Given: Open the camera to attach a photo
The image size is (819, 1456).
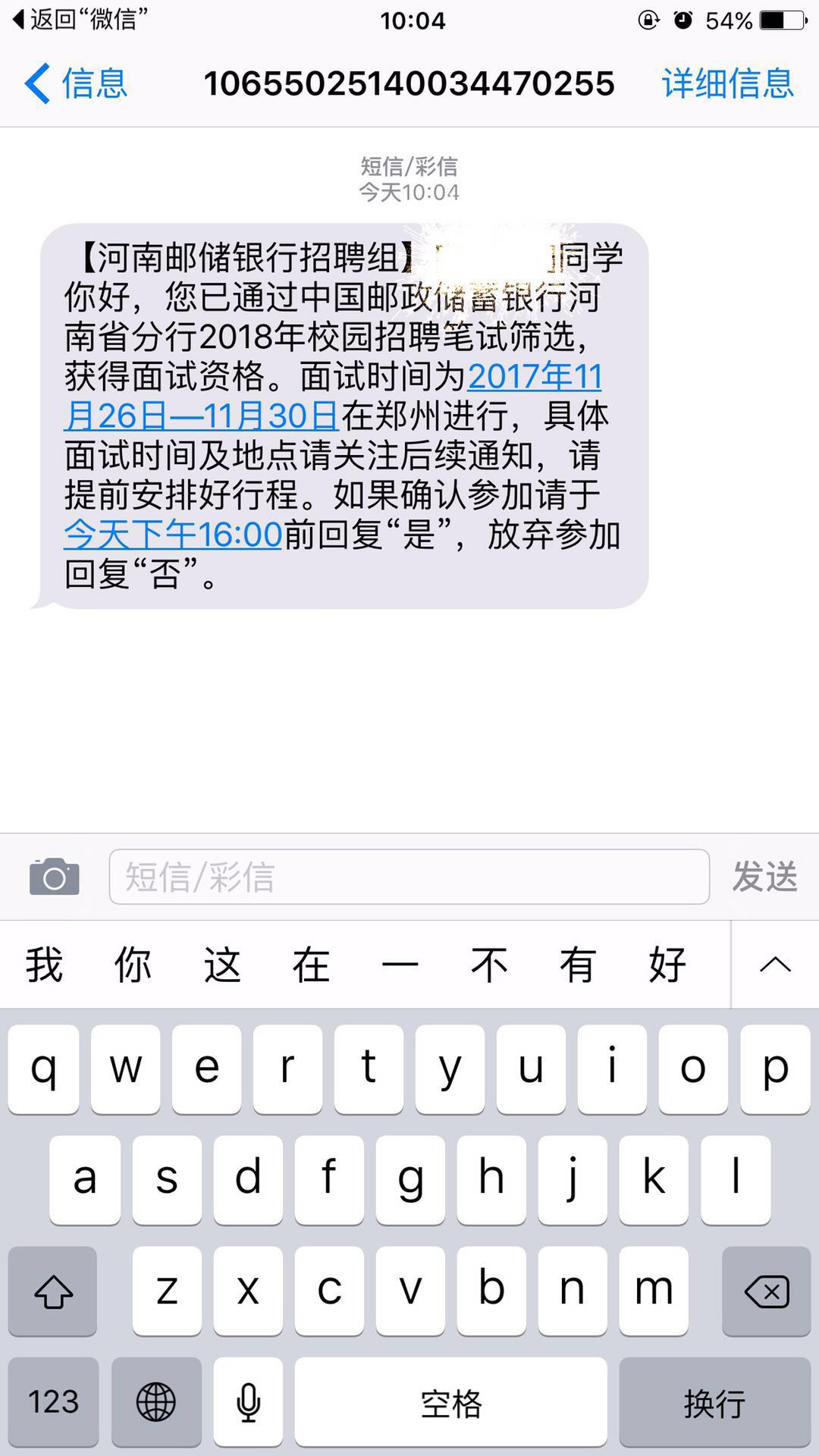Looking at the screenshot, I should 54,877.
